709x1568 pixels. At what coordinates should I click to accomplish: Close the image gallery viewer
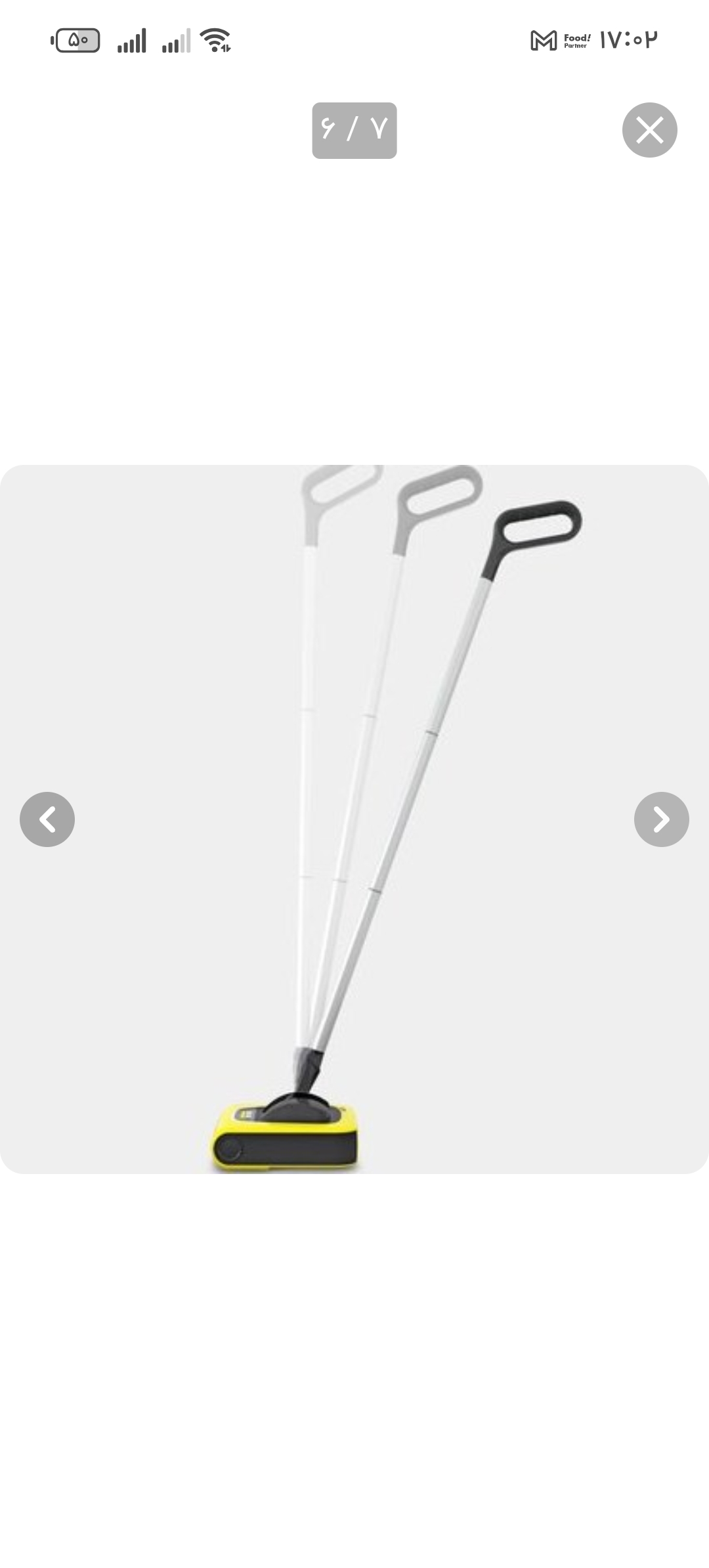coord(649,130)
